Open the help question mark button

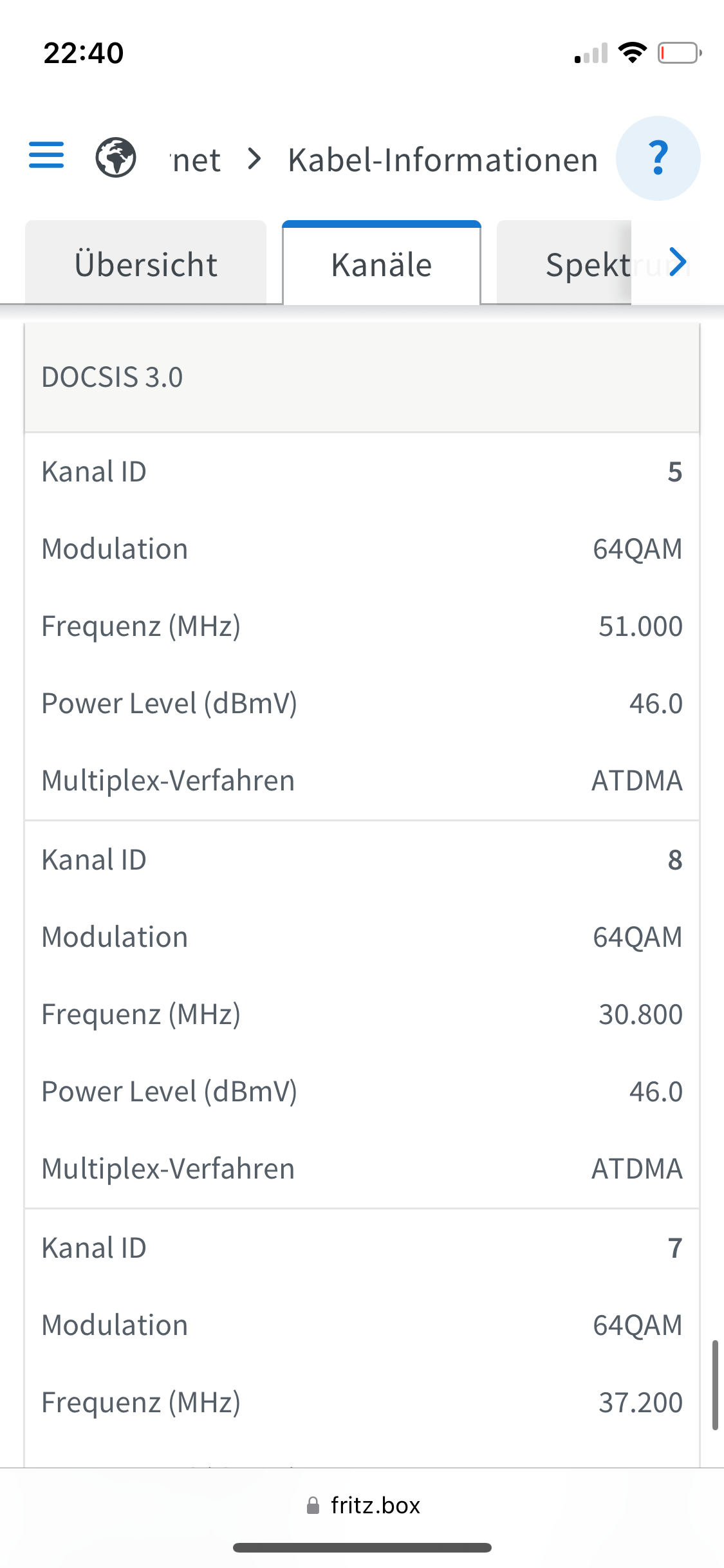click(x=658, y=158)
